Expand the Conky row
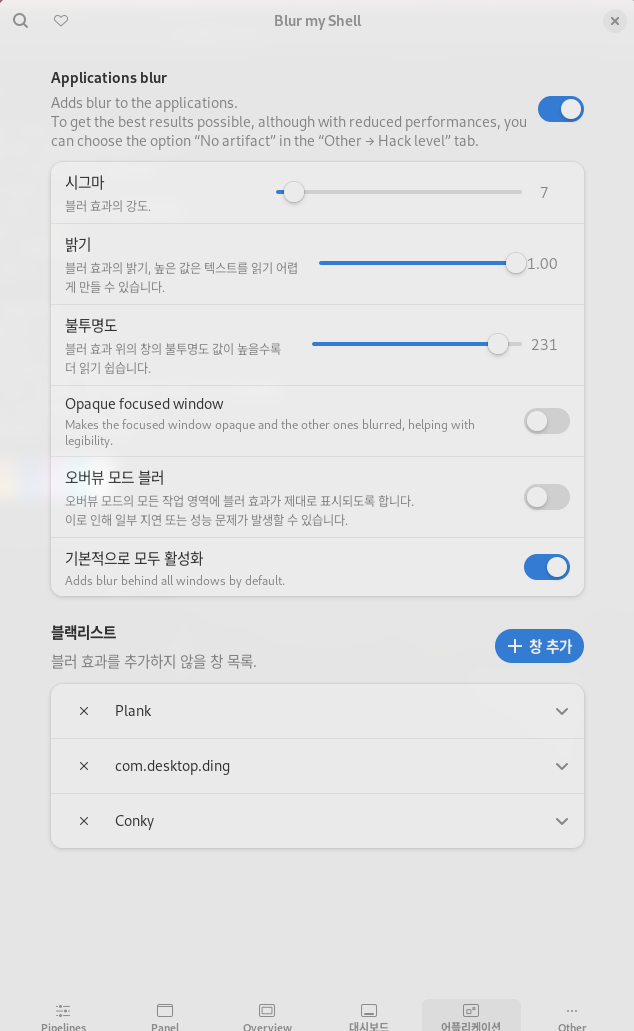Screen dimensions: 634x1031 point(562,821)
